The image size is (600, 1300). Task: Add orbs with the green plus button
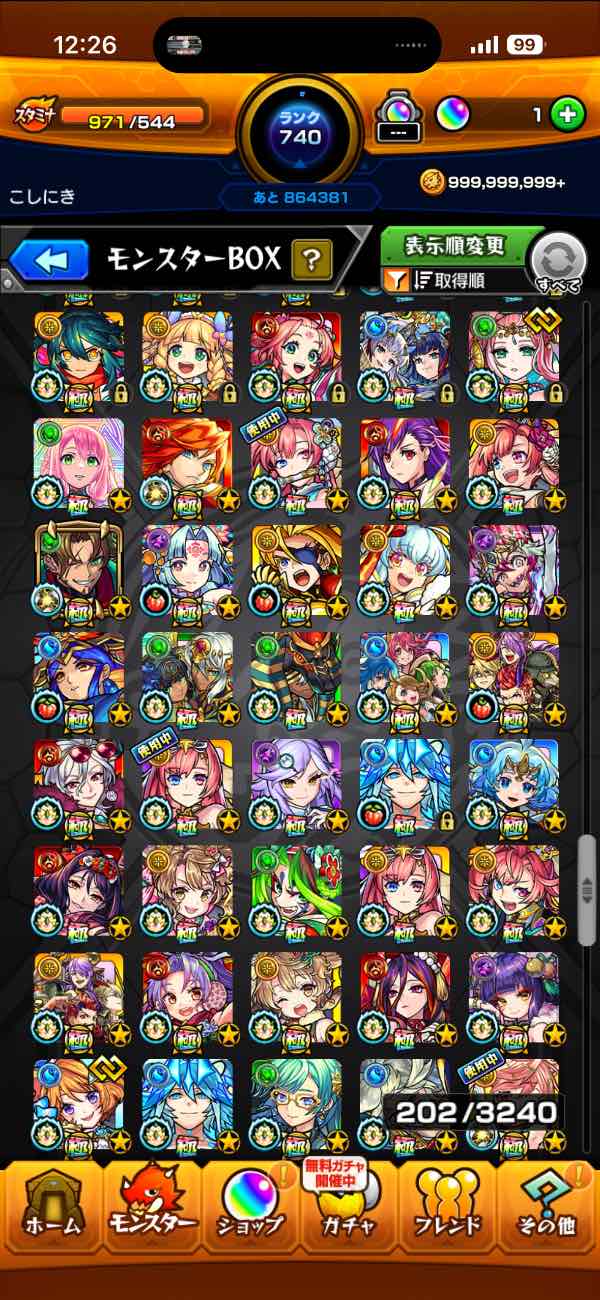click(567, 115)
